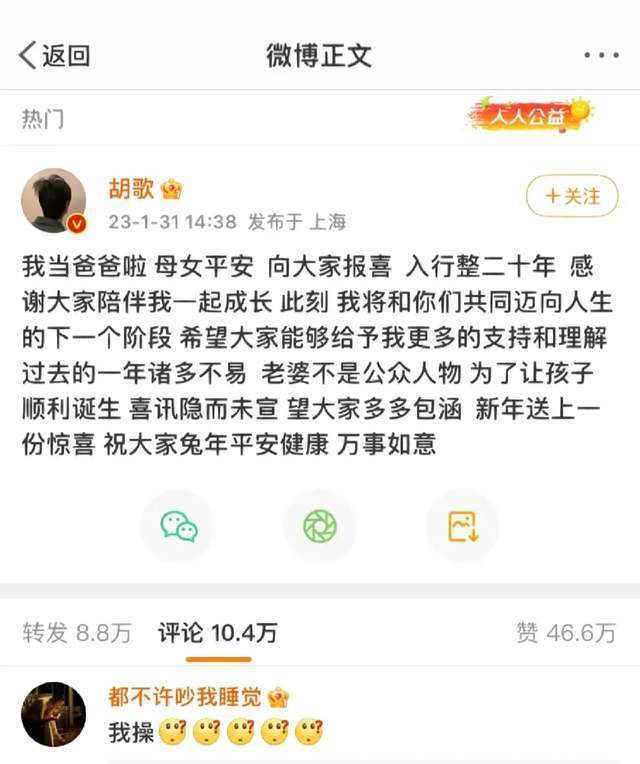Open 胡歌's profile picture
The width and height of the screenshot is (640, 764).
54,200
